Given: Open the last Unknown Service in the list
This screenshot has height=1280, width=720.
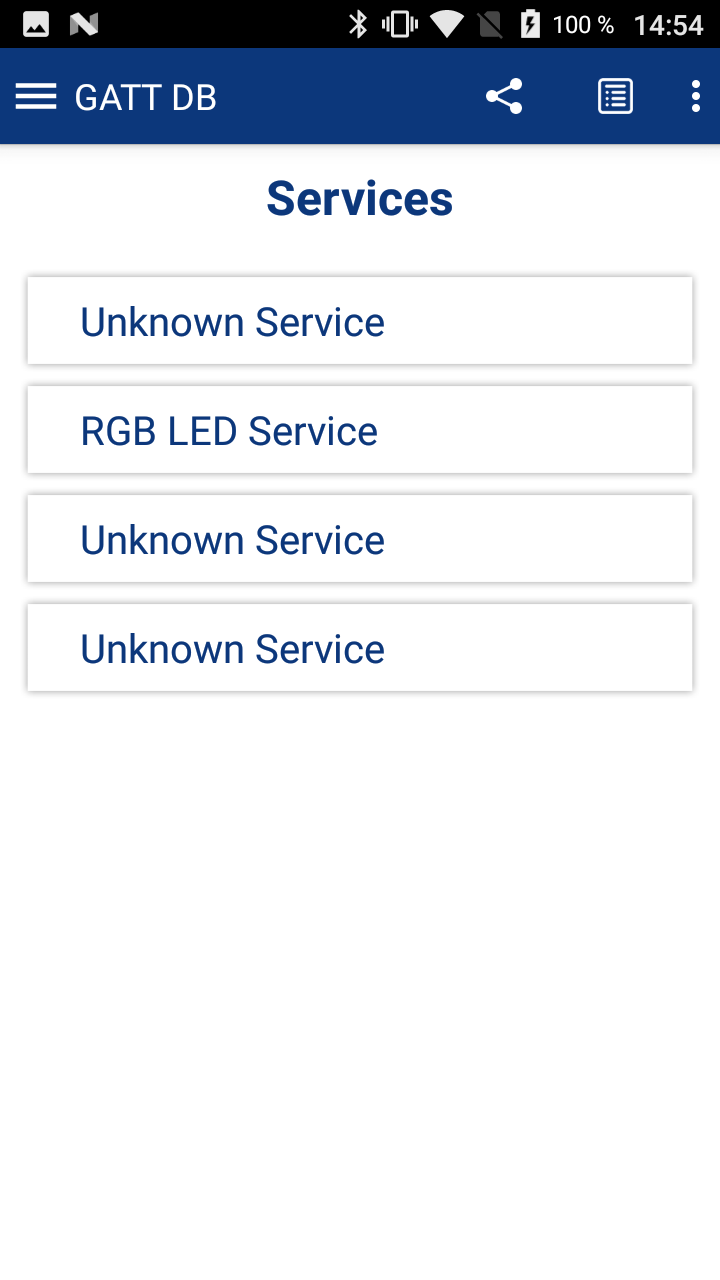Looking at the screenshot, I should (x=359, y=647).
